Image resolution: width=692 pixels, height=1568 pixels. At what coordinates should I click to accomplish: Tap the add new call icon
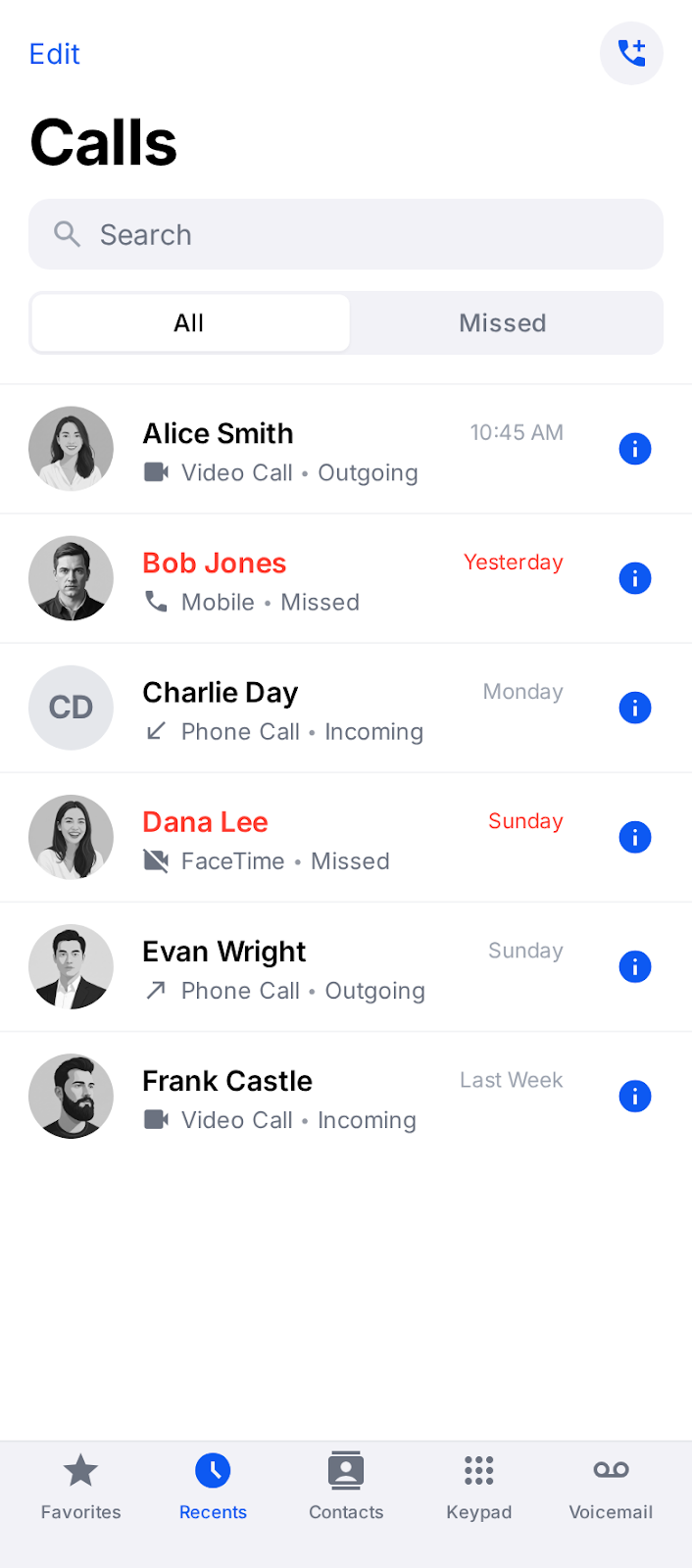tap(631, 53)
